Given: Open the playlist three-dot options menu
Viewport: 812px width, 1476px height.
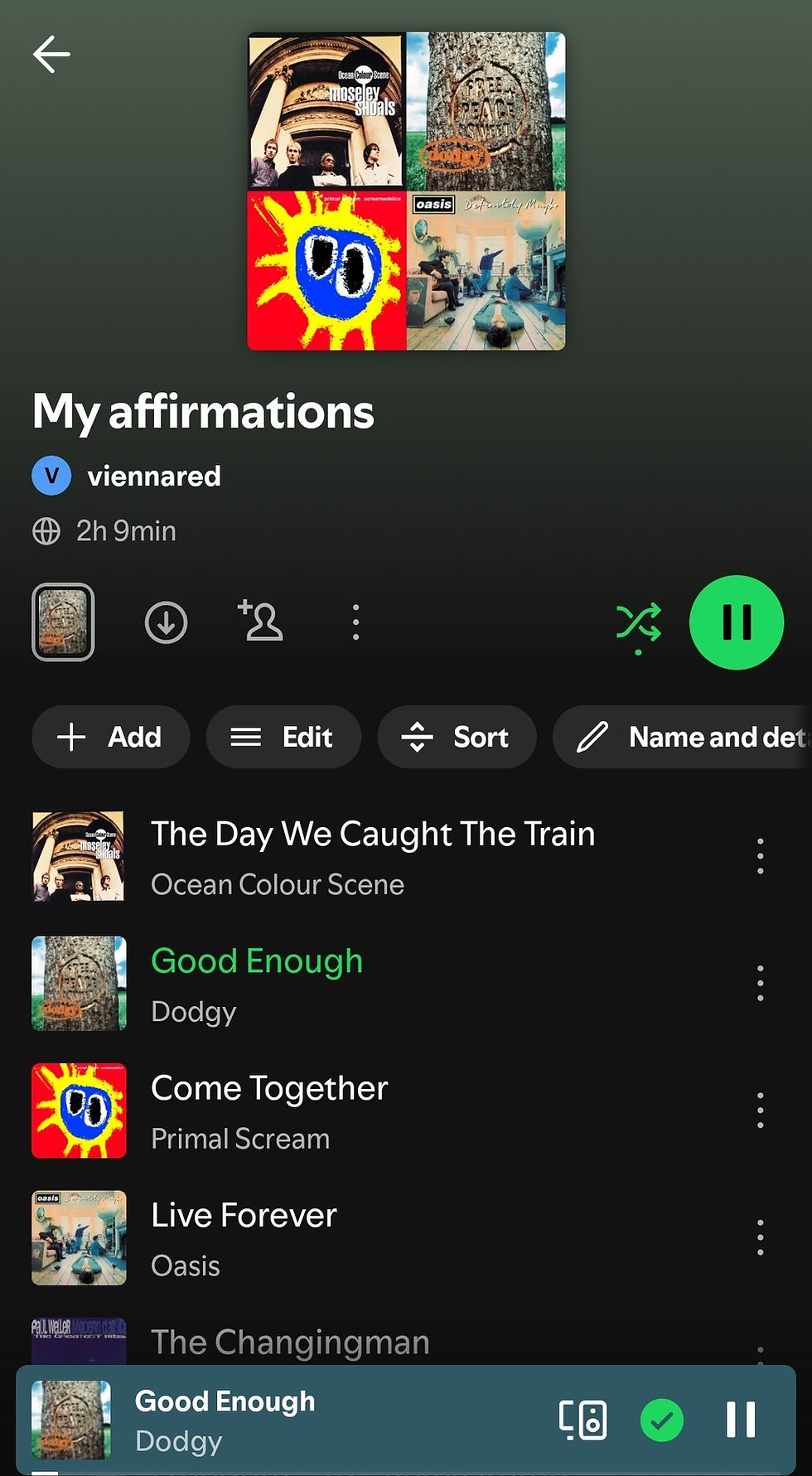Looking at the screenshot, I should [x=355, y=622].
